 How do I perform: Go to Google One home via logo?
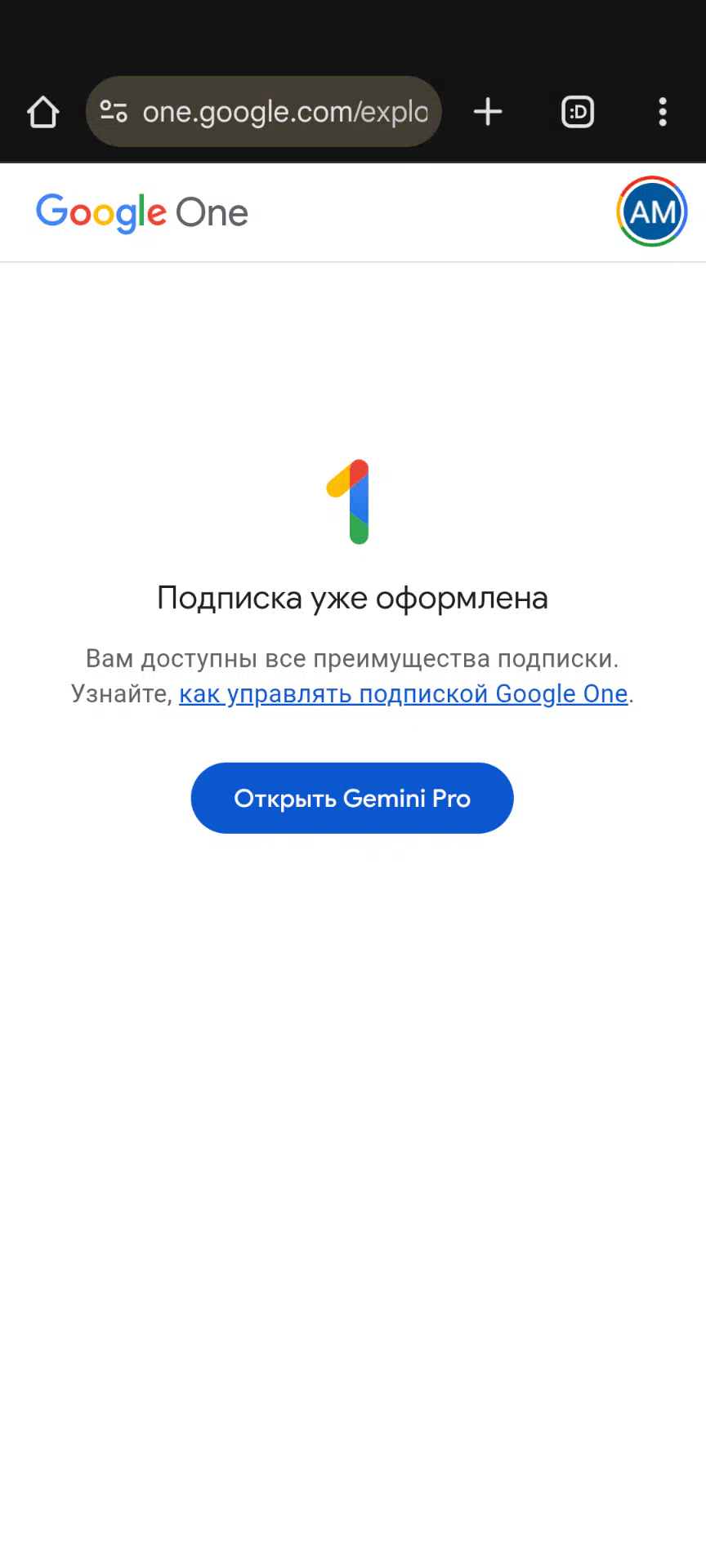tap(142, 213)
